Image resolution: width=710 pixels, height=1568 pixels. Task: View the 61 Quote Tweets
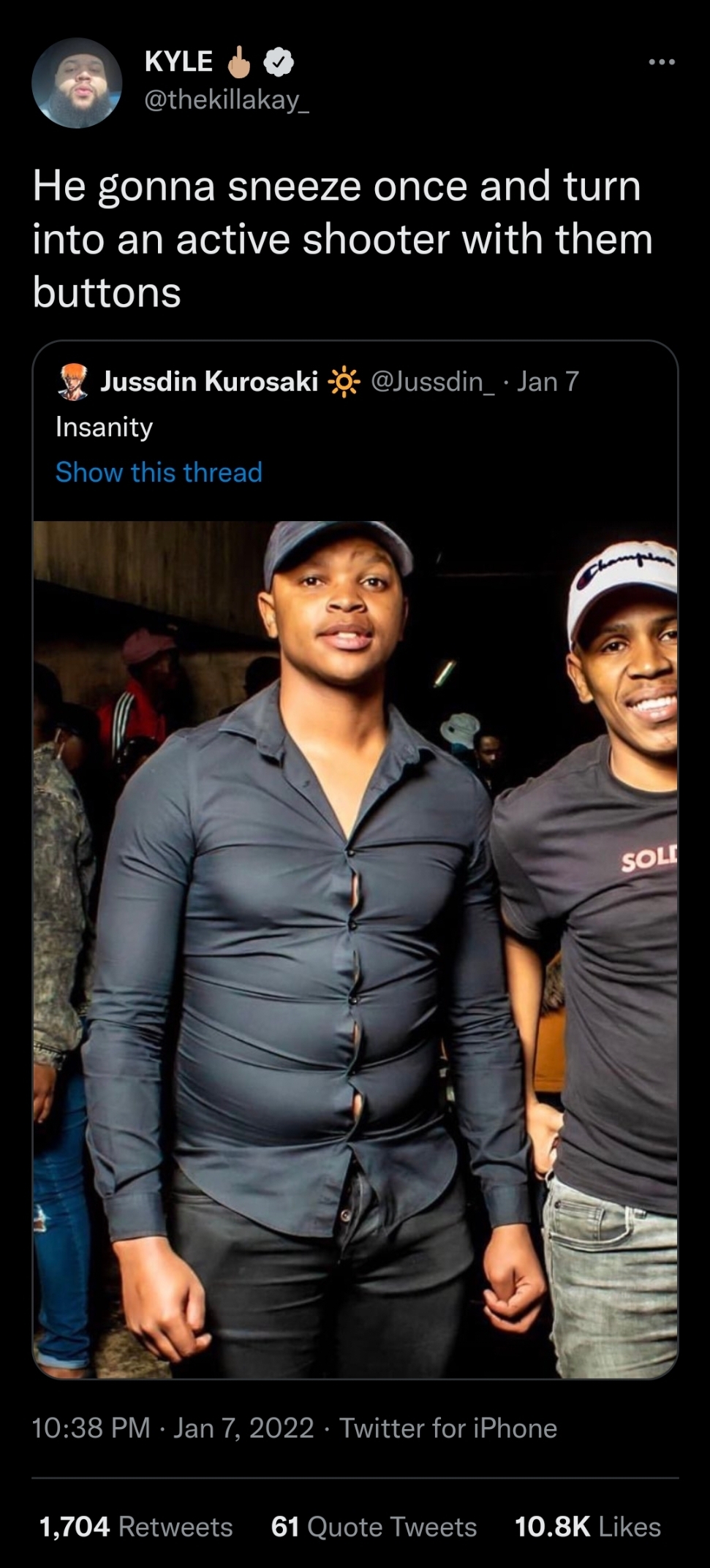point(373,1526)
